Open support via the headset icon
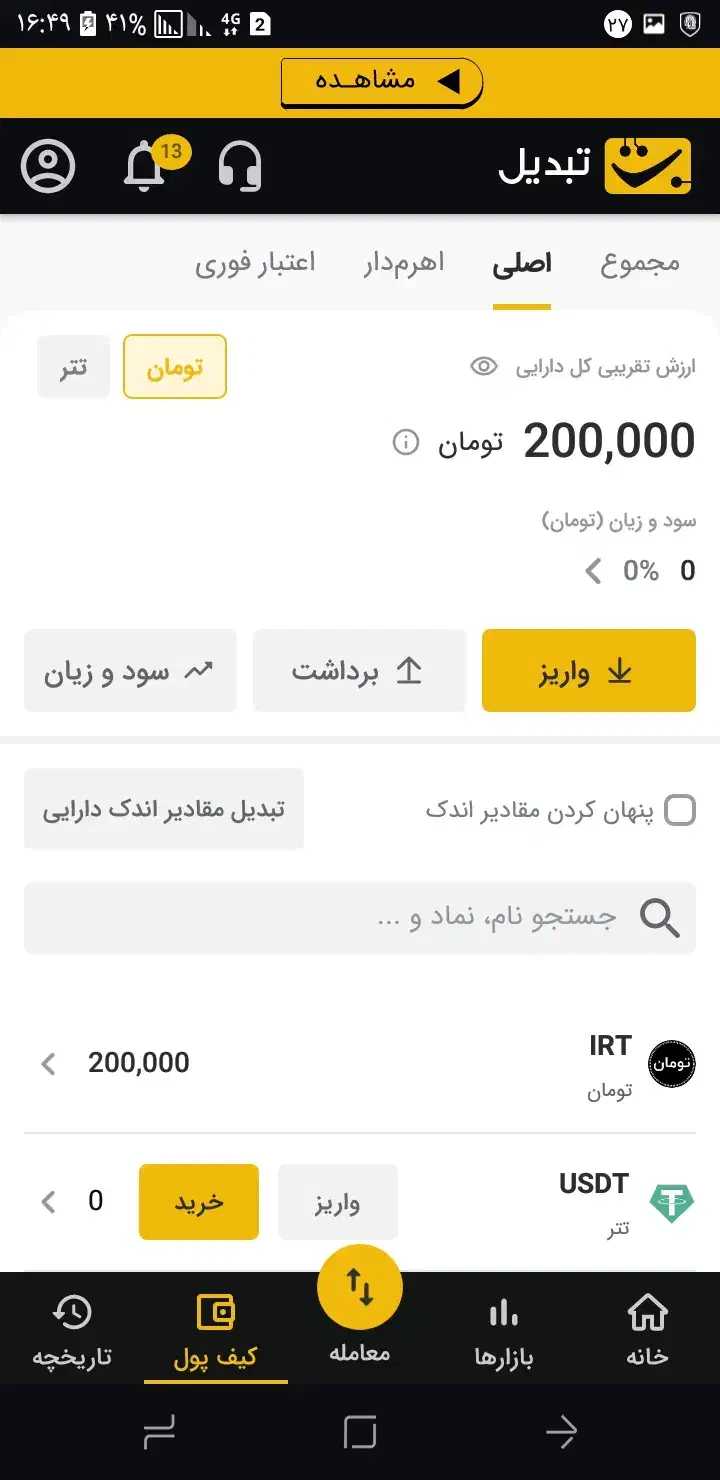The width and height of the screenshot is (720, 1480). 240,166
